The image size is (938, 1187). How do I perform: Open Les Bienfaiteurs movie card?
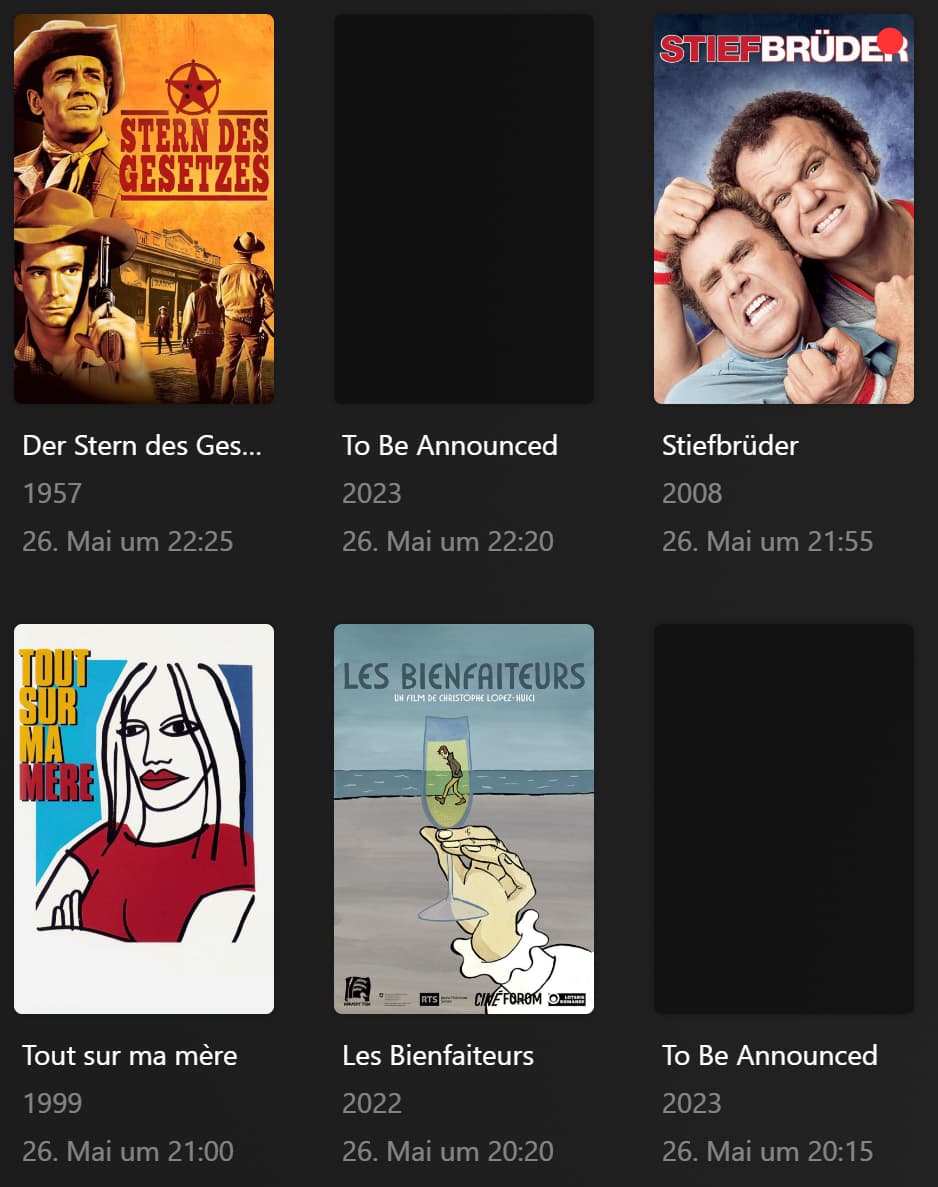point(463,818)
